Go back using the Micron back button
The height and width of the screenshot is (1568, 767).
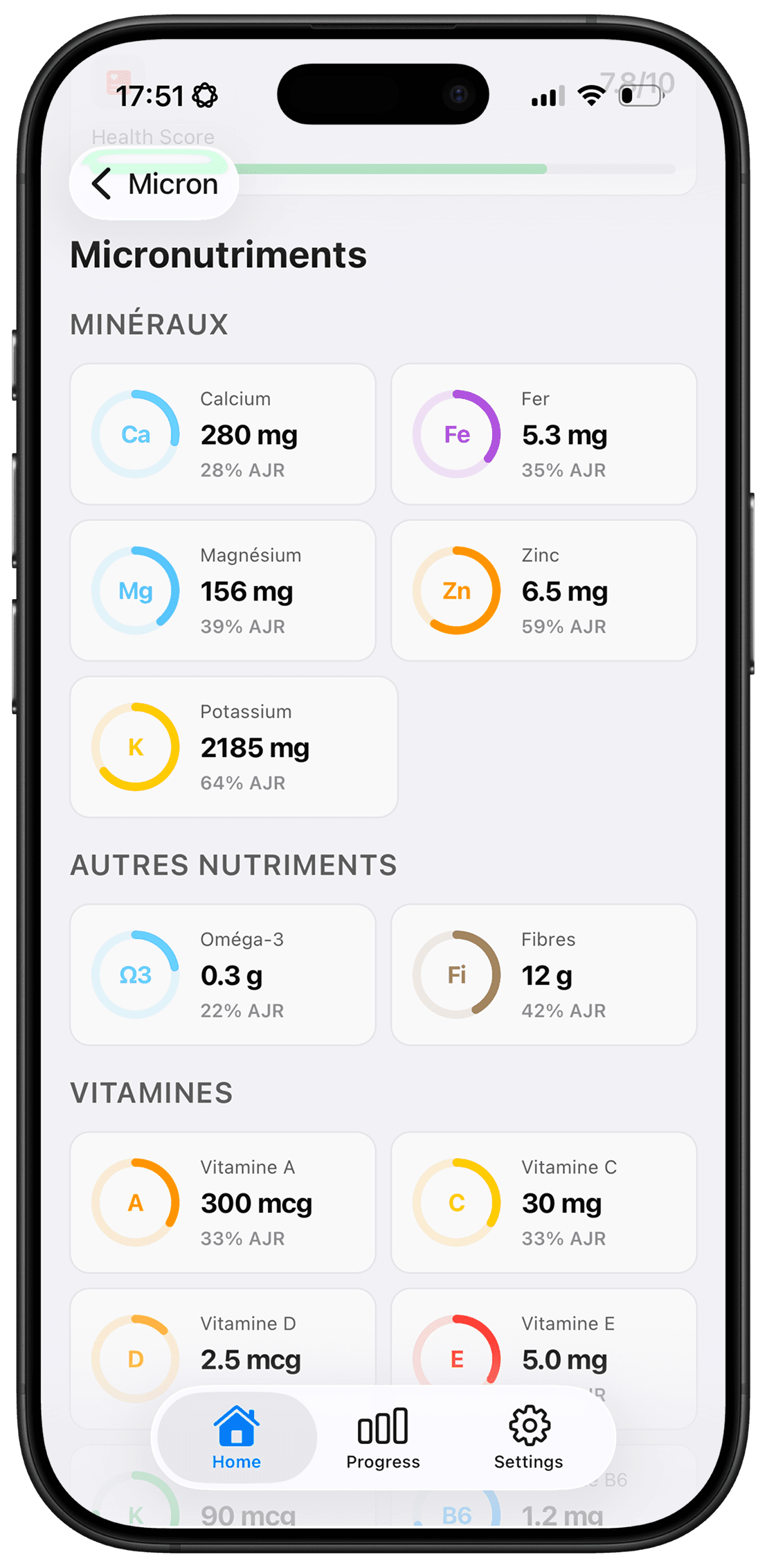point(154,184)
